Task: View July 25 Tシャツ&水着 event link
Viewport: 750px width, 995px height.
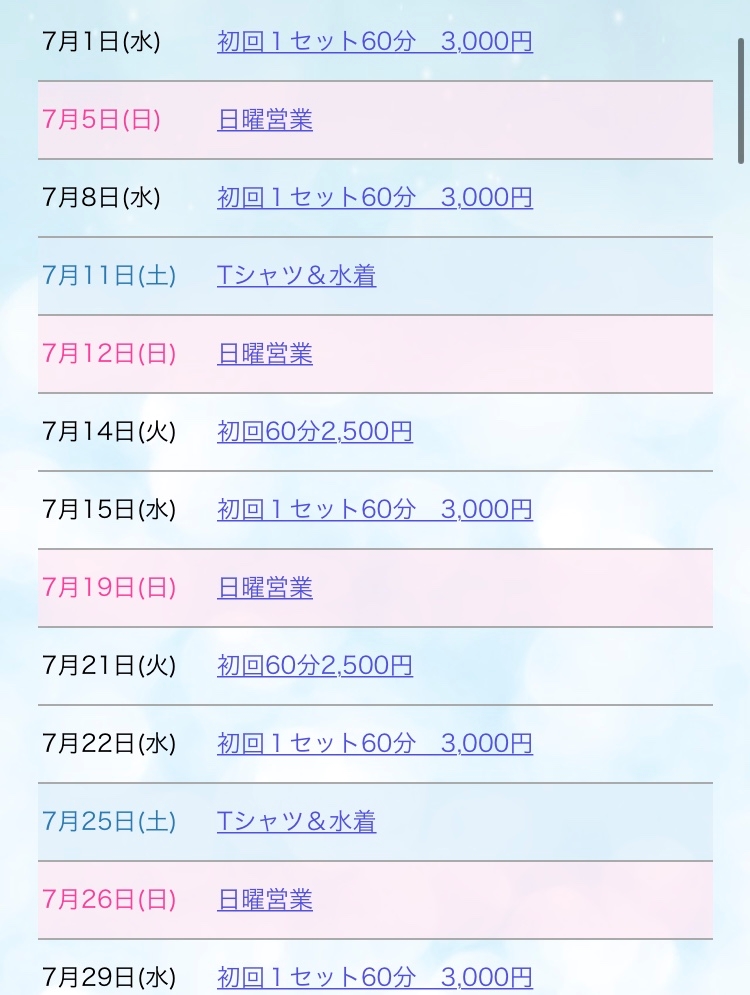Action: pyautogui.click(x=296, y=822)
